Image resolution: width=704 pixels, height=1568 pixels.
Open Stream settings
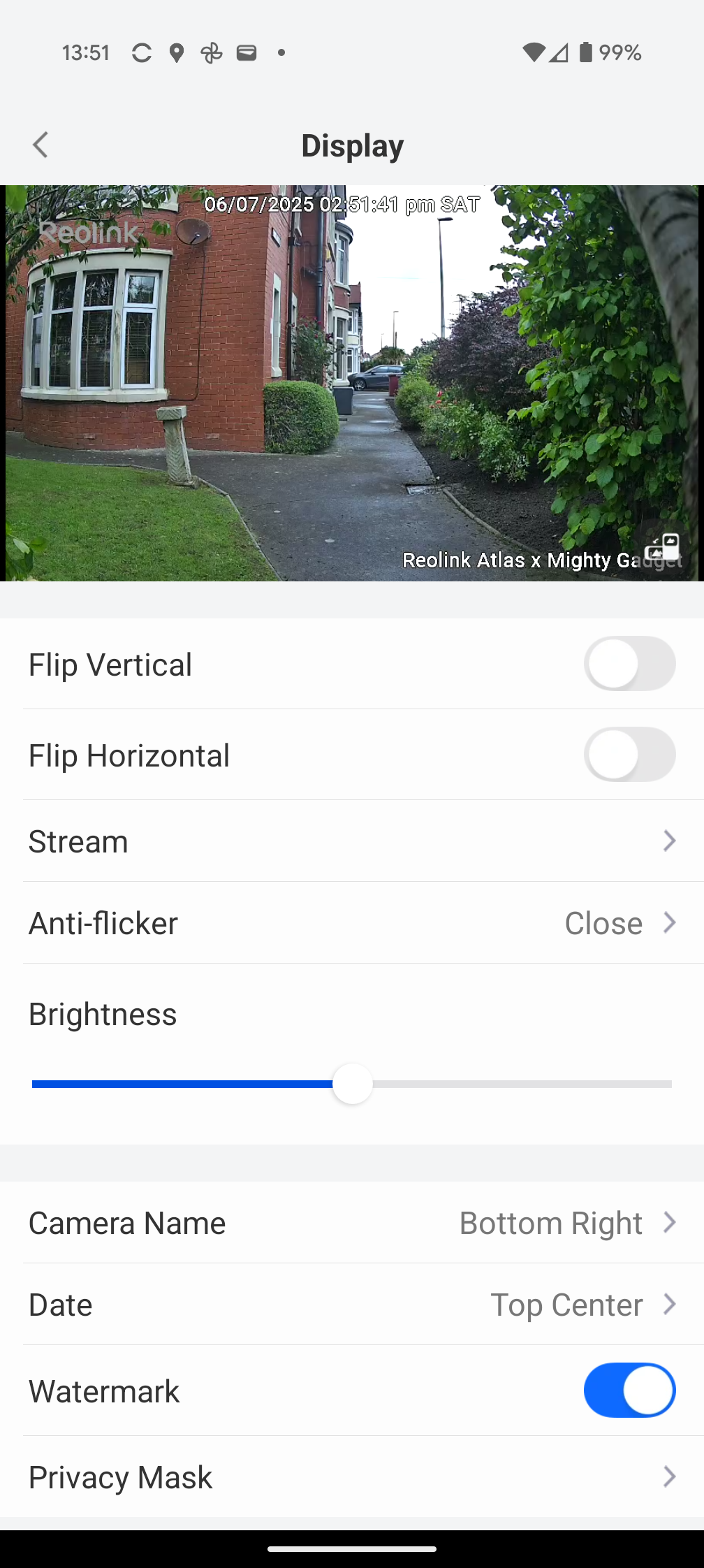click(352, 841)
